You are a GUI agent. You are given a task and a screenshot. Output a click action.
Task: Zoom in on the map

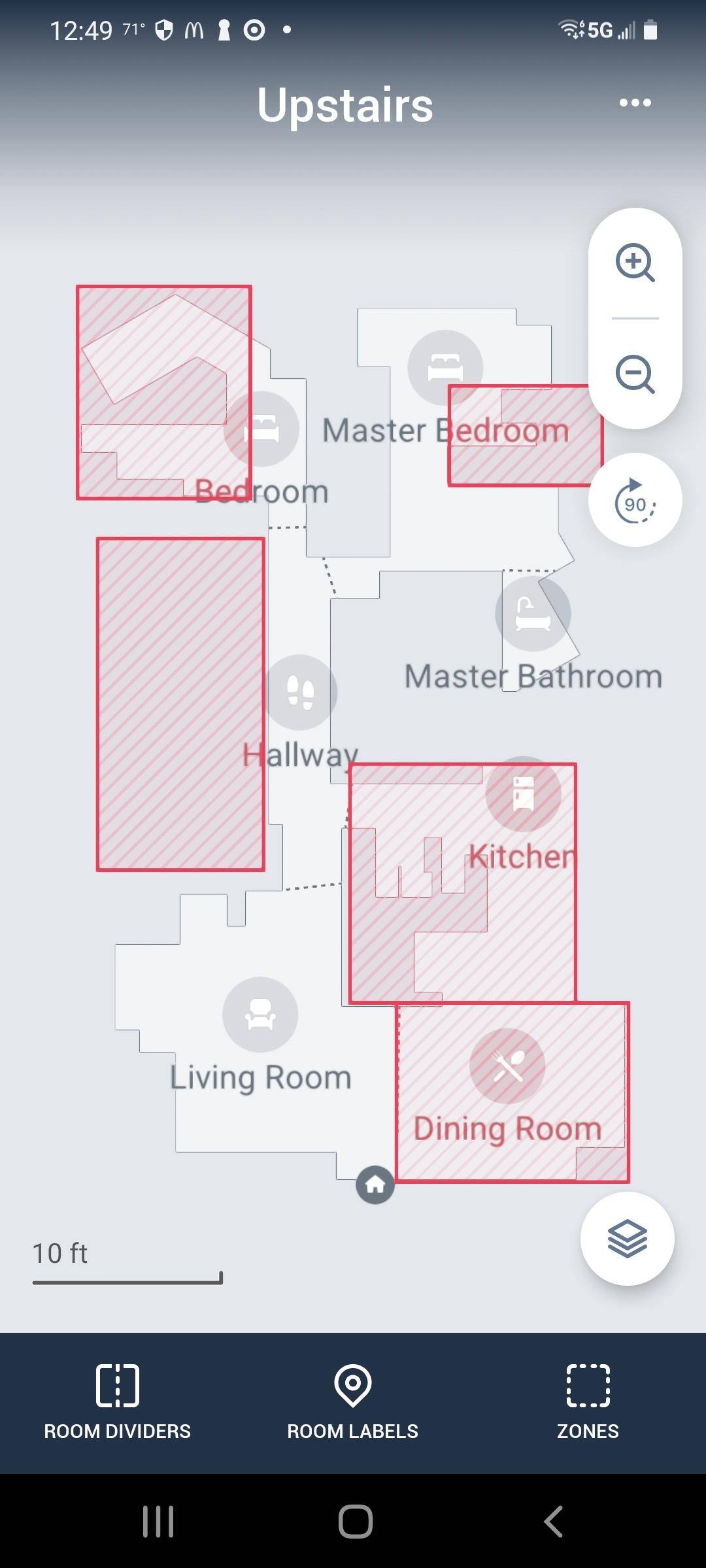(x=635, y=263)
